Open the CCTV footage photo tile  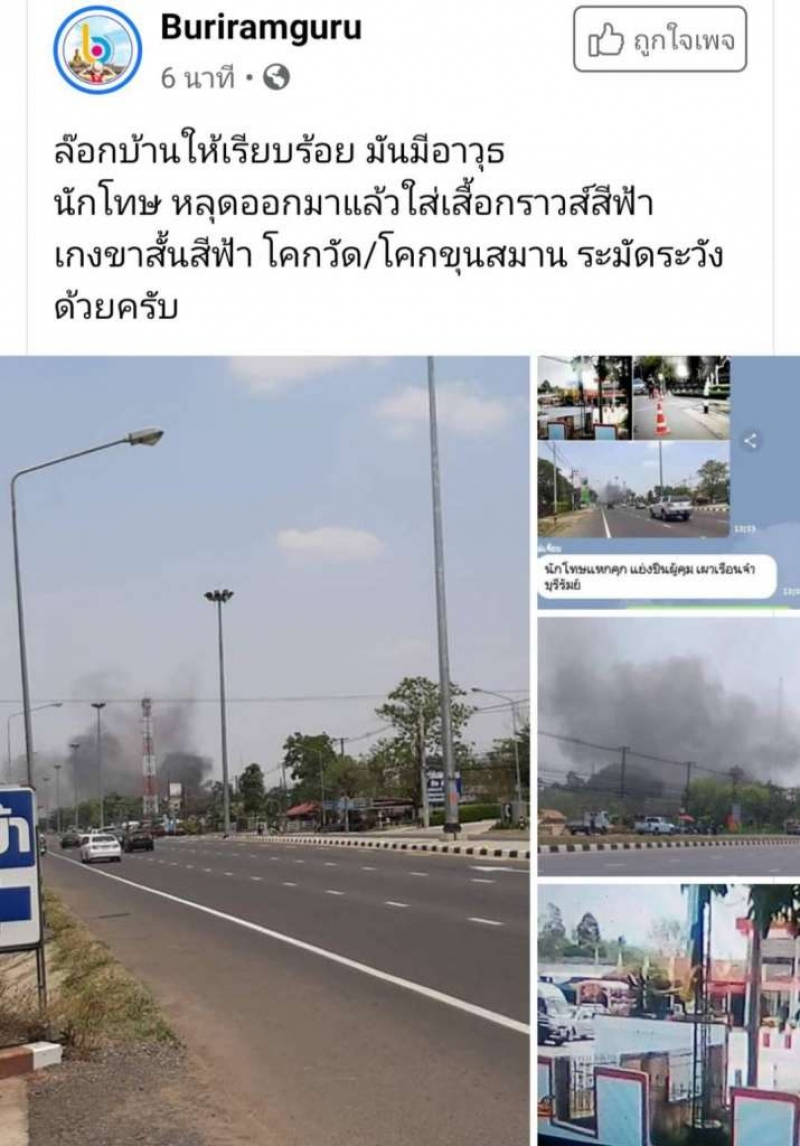pyautogui.click(x=668, y=1013)
